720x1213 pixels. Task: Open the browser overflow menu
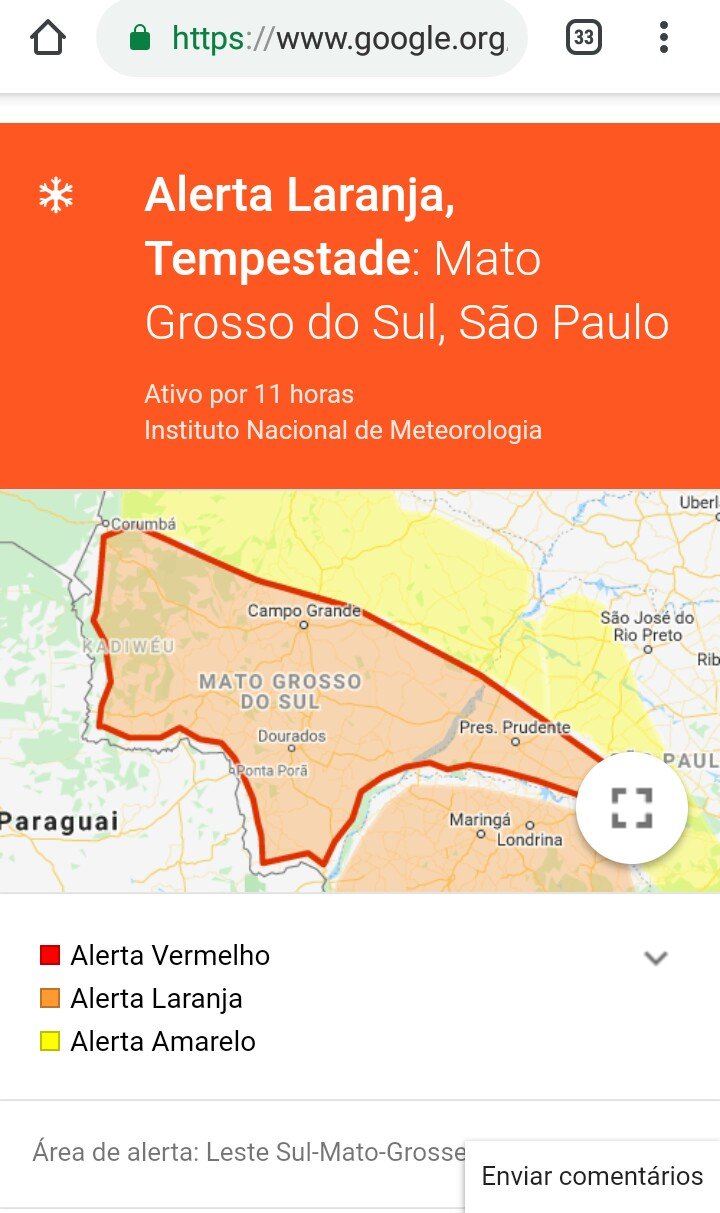[x=663, y=38]
